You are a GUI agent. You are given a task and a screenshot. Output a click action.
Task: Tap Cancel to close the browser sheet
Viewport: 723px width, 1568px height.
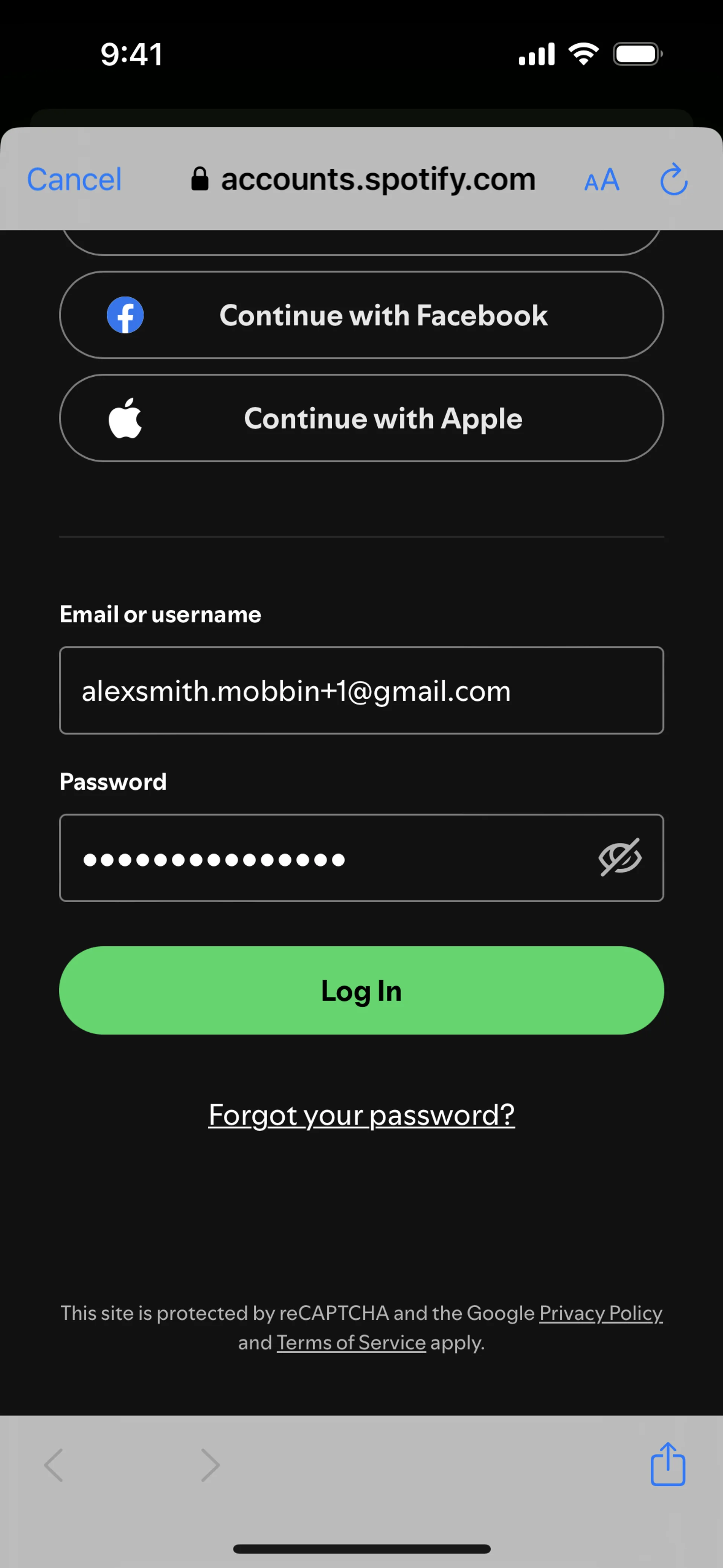click(x=74, y=180)
